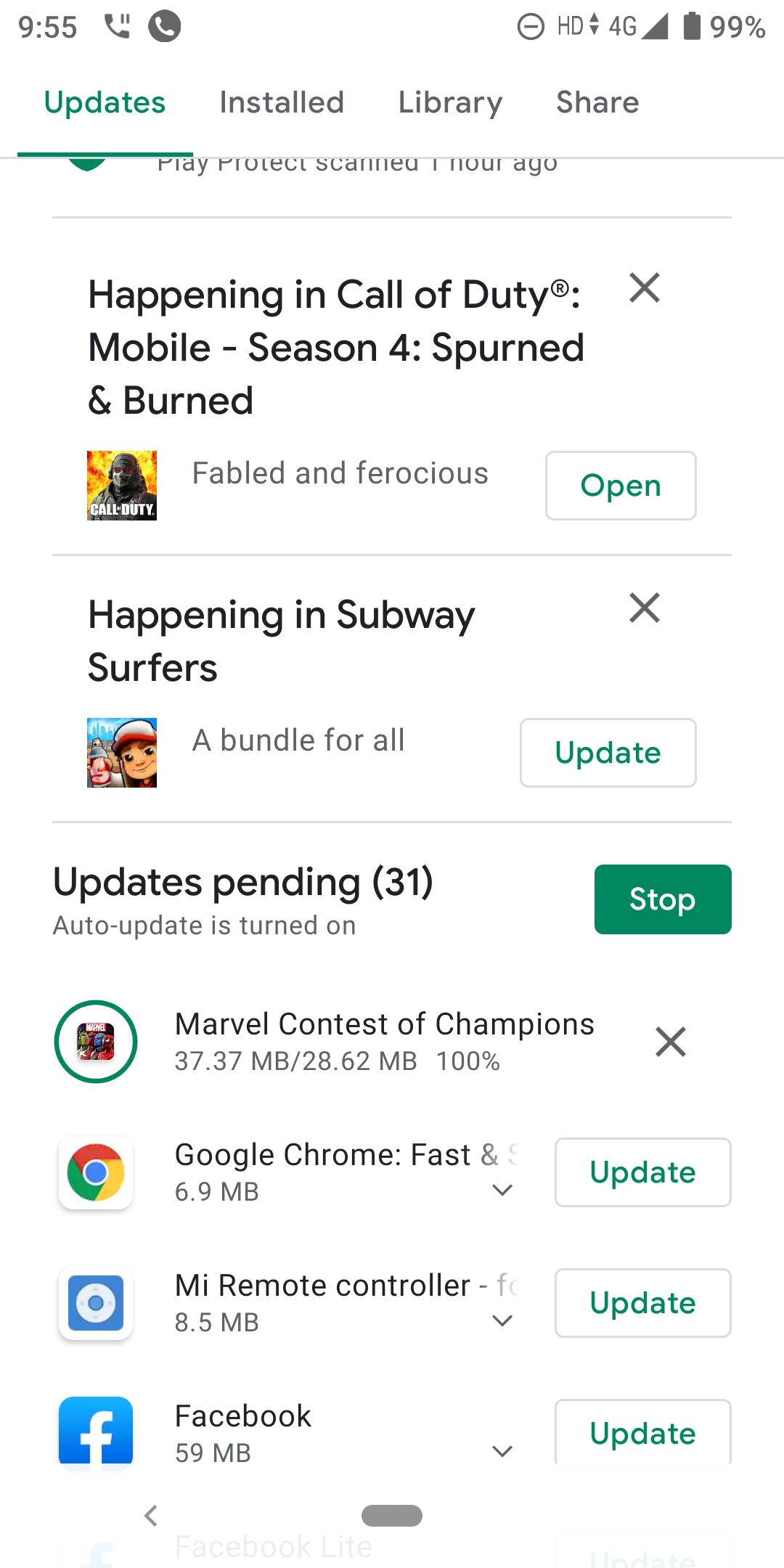Image resolution: width=784 pixels, height=1568 pixels.
Task: Tap the home pill button
Action: point(392,1516)
